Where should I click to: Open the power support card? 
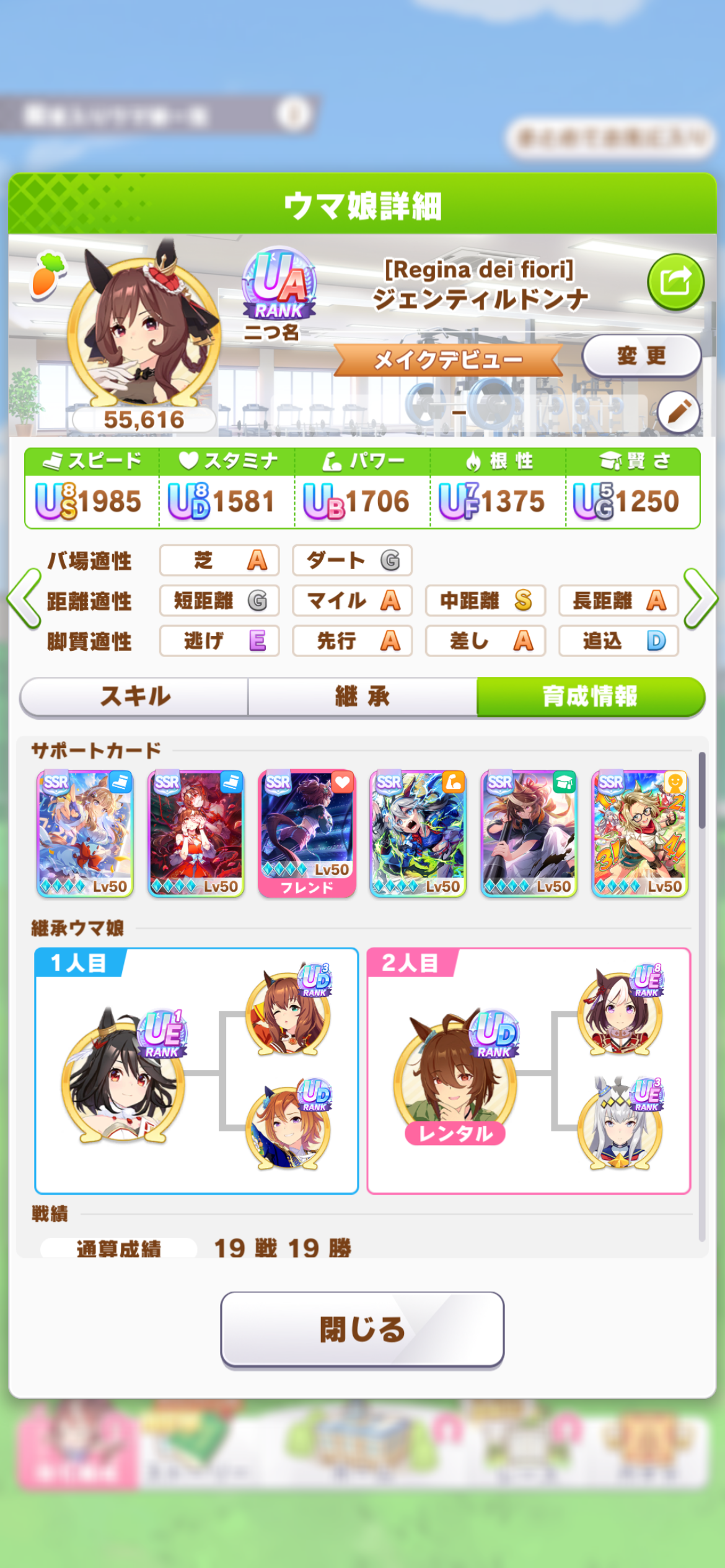pos(418,834)
